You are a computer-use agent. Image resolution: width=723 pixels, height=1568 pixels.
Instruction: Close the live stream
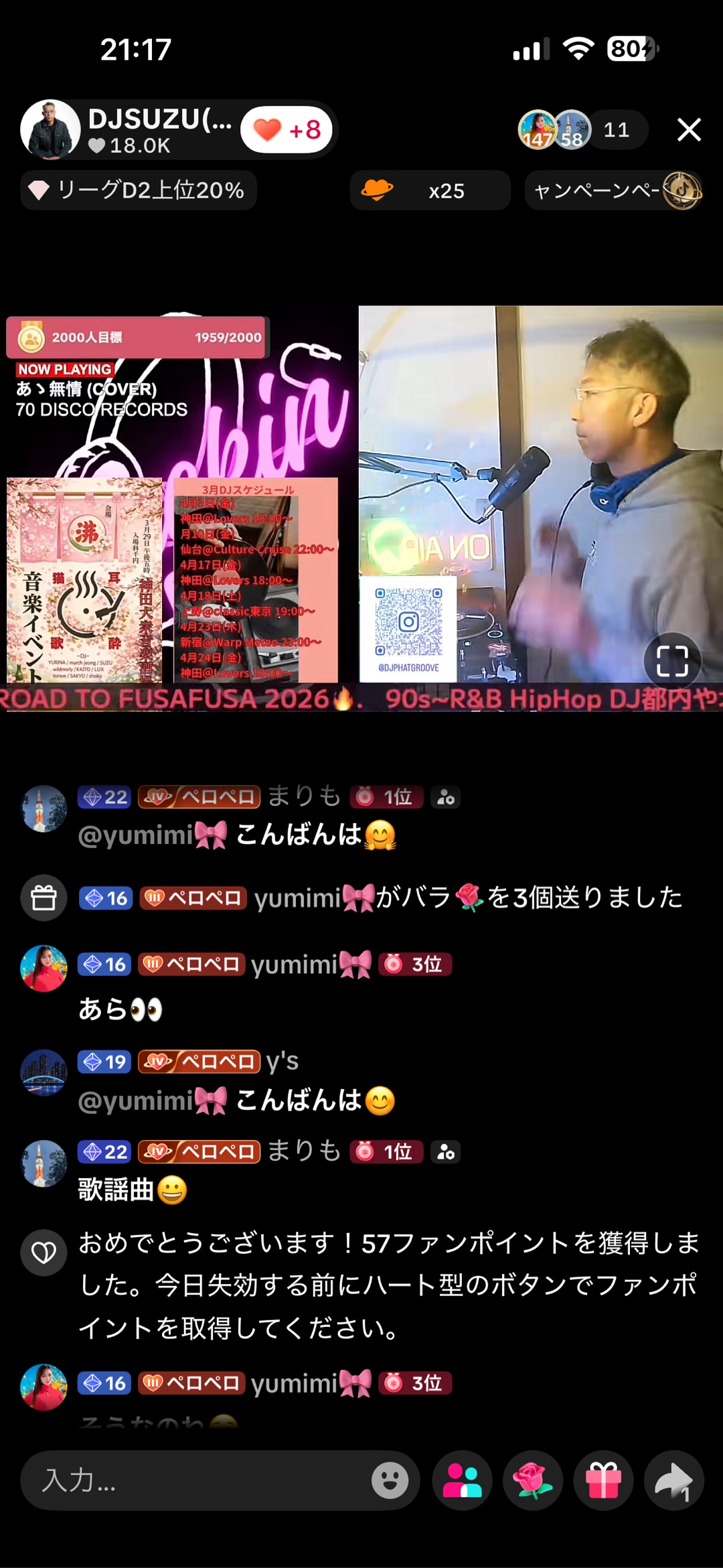688,130
